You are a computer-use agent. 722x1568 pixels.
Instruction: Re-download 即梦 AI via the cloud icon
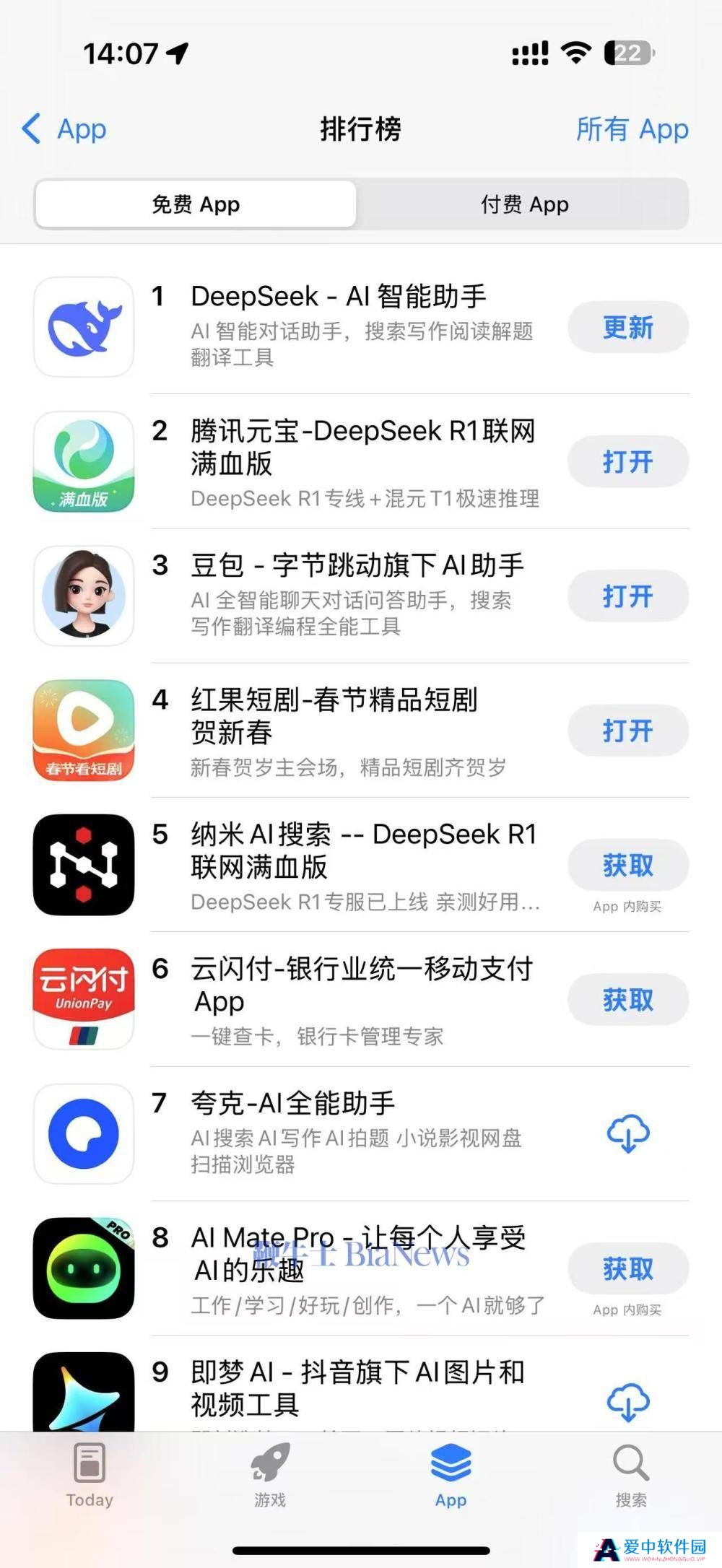[x=628, y=1402]
